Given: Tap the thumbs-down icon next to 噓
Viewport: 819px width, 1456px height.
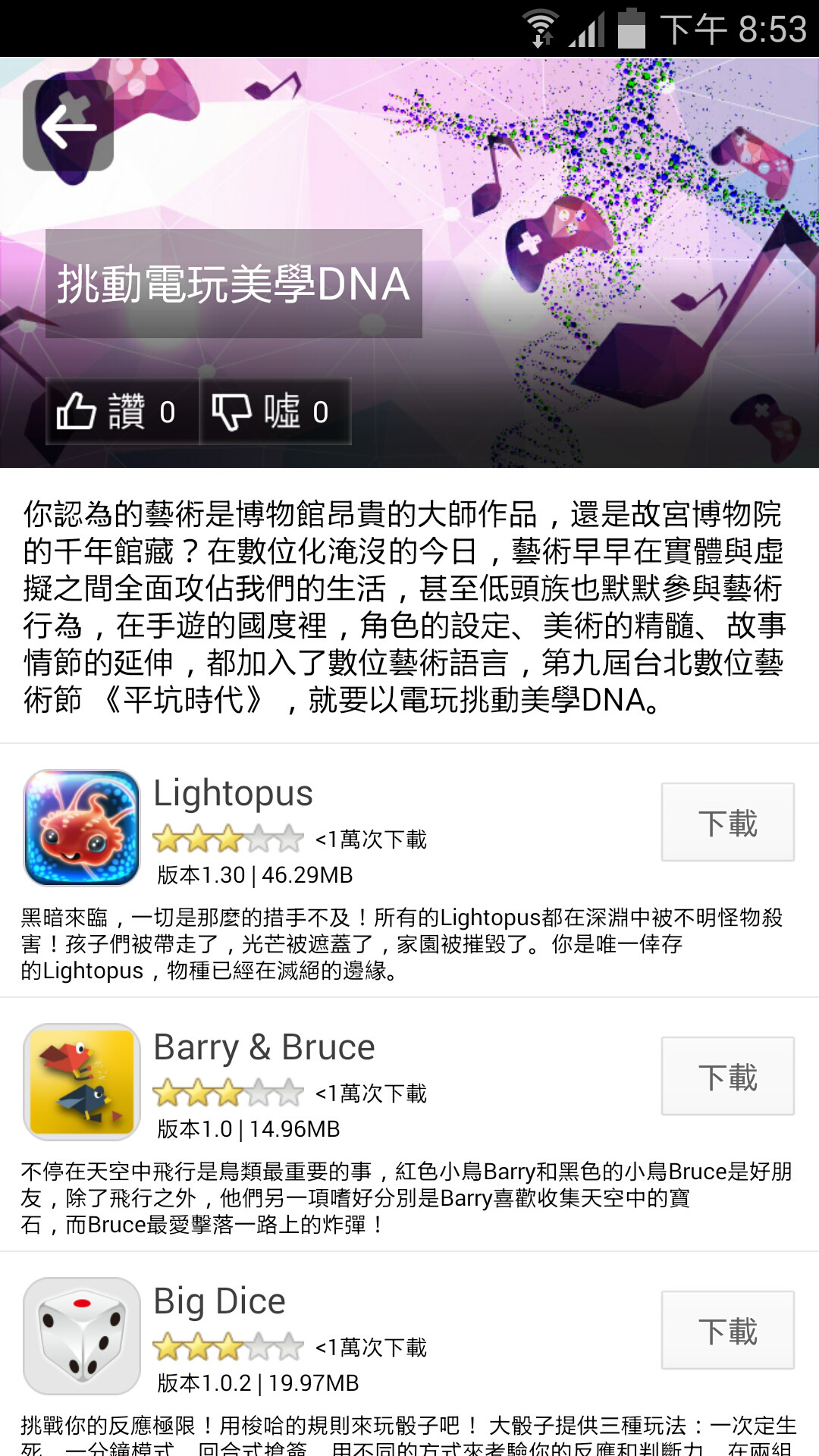Looking at the screenshot, I should point(235,412).
